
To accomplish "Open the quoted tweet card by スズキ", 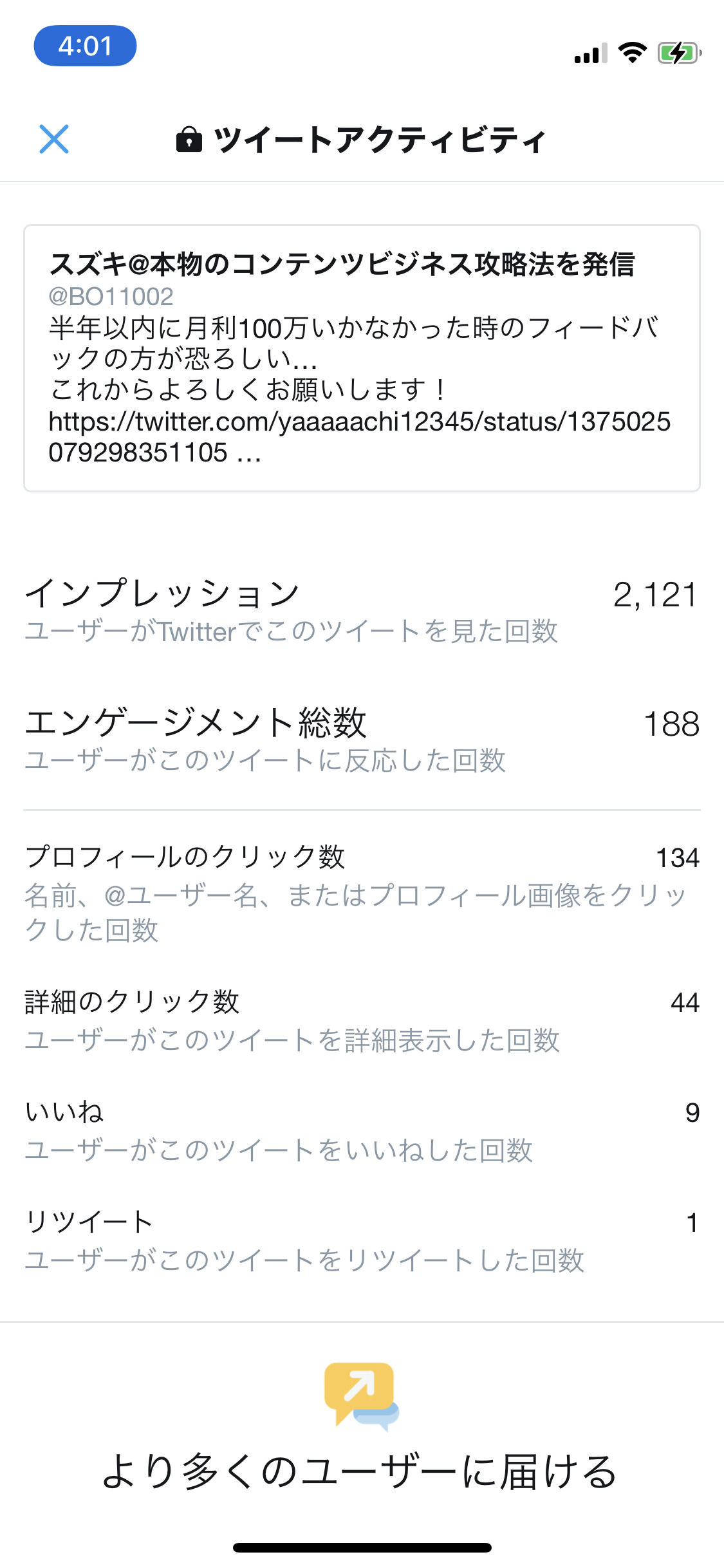I will point(362,358).
